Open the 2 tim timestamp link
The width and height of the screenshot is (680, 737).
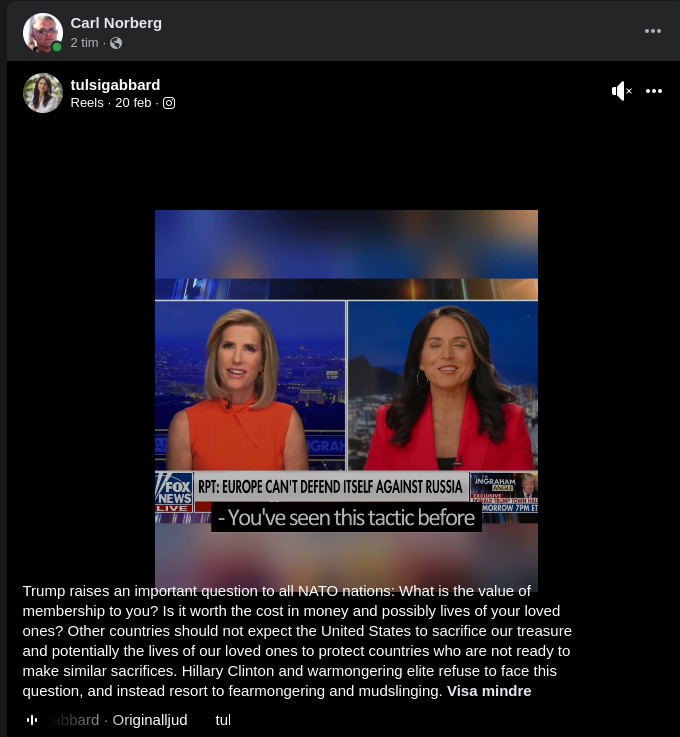(85, 43)
